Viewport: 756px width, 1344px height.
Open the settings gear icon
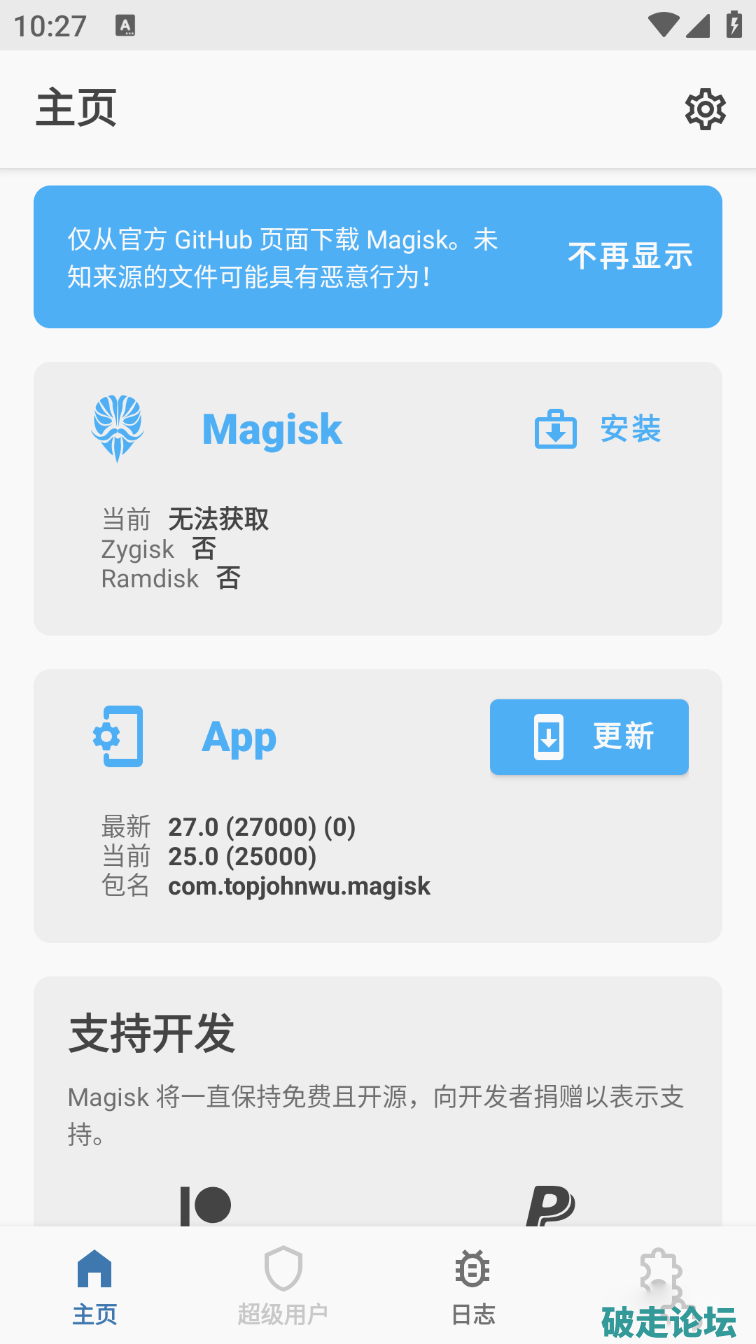[x=705, y=109]
